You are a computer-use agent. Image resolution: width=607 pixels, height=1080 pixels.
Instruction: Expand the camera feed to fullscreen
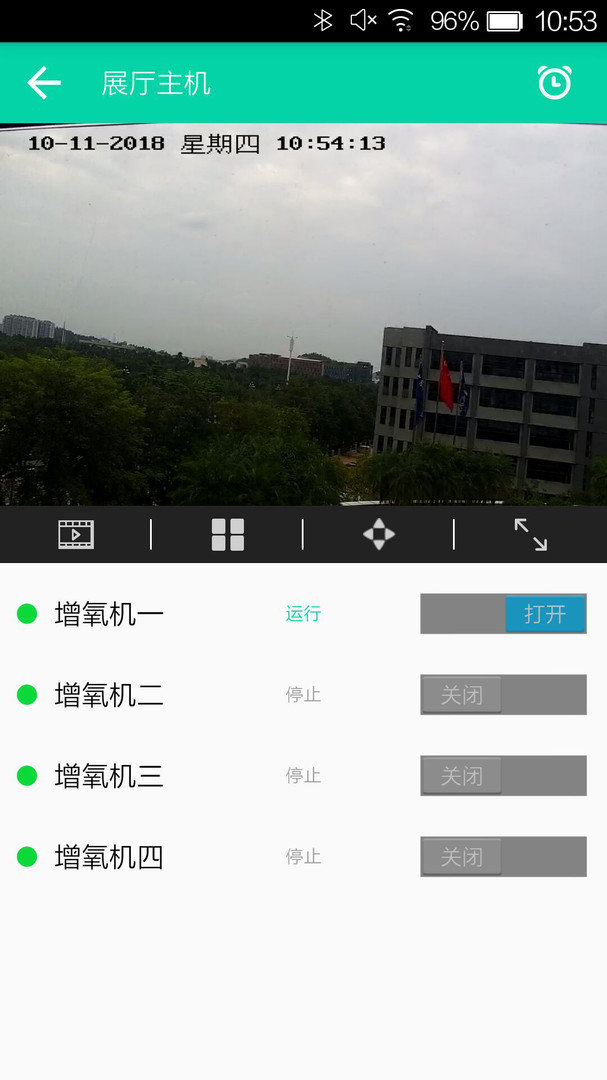530,535
